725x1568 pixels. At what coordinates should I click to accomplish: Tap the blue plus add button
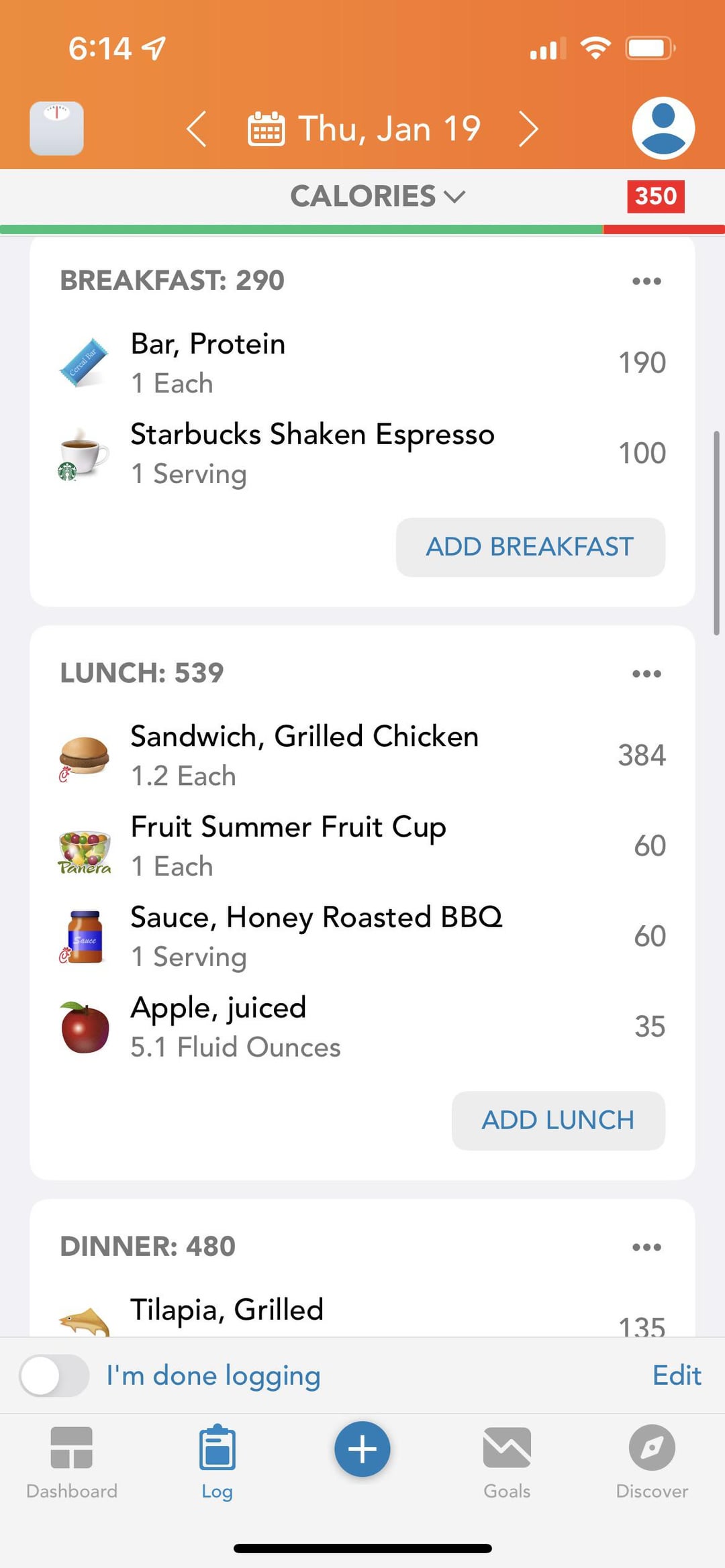pos(362,1449)
